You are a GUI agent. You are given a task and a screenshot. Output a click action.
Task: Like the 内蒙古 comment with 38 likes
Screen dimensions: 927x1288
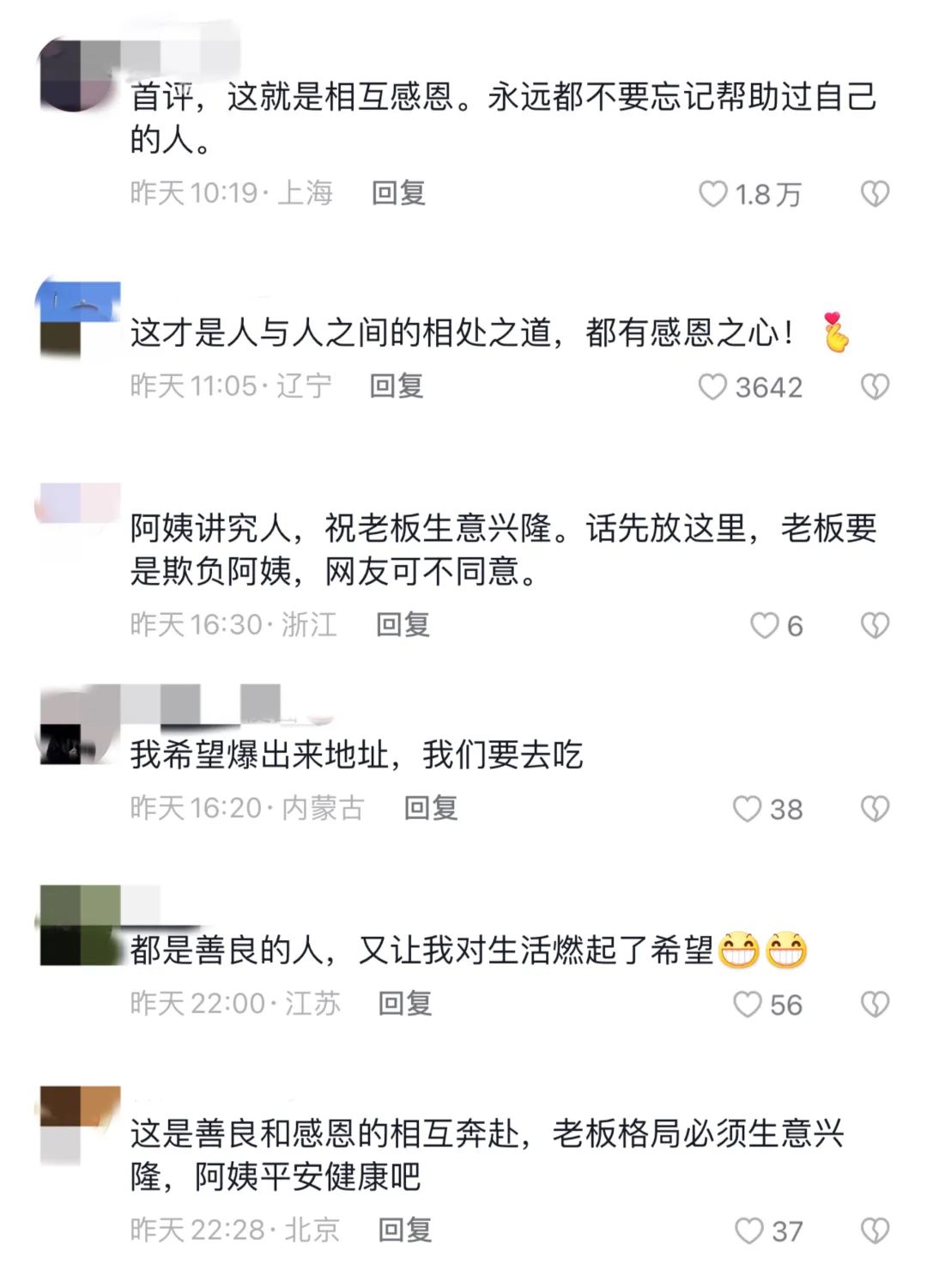pyautogui.click(x=747, y=809)
